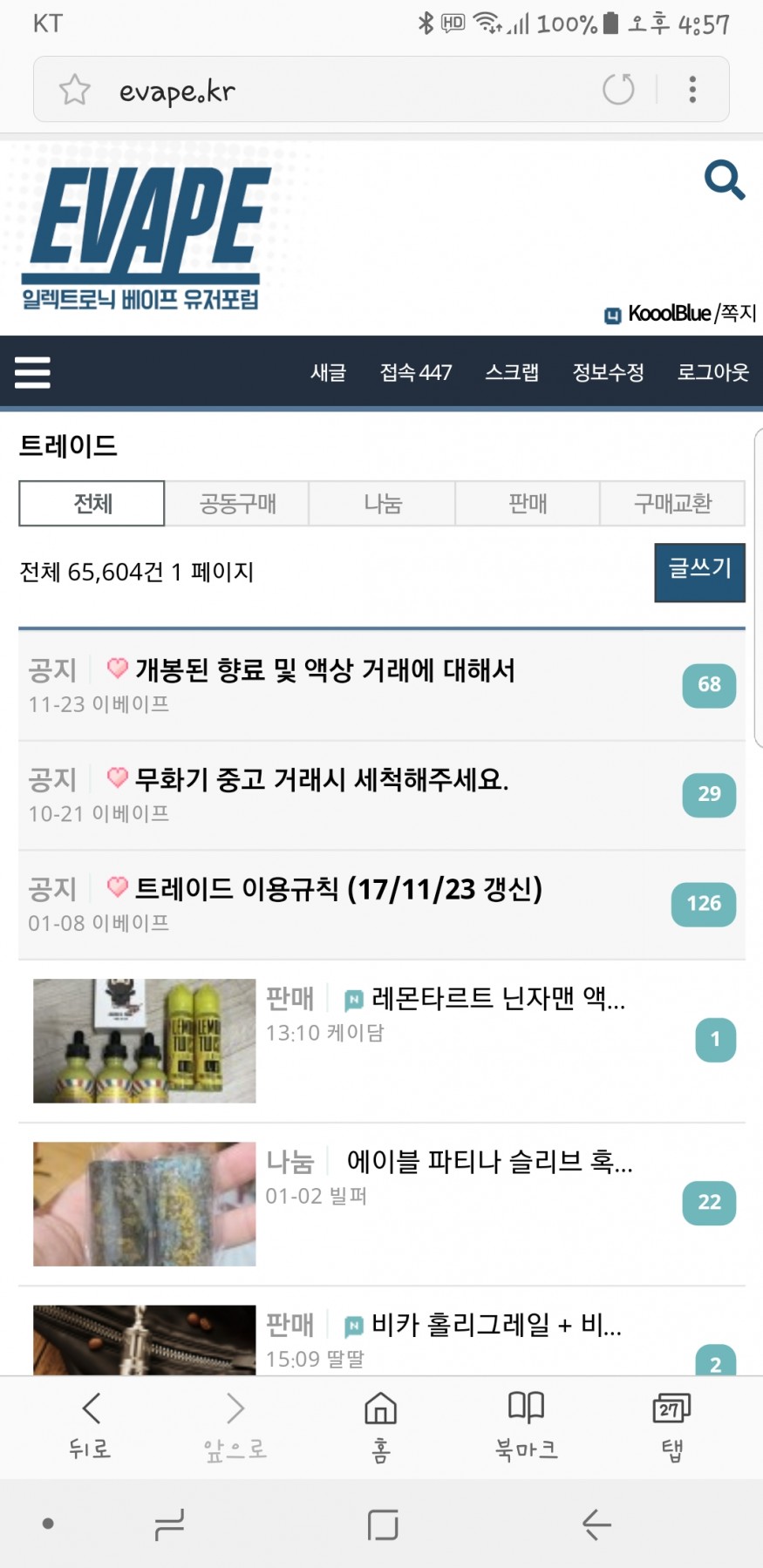This screenshot has height=1568, width=763.
Task: Open the hamburger drawer menu
Action: coord(33,372)
